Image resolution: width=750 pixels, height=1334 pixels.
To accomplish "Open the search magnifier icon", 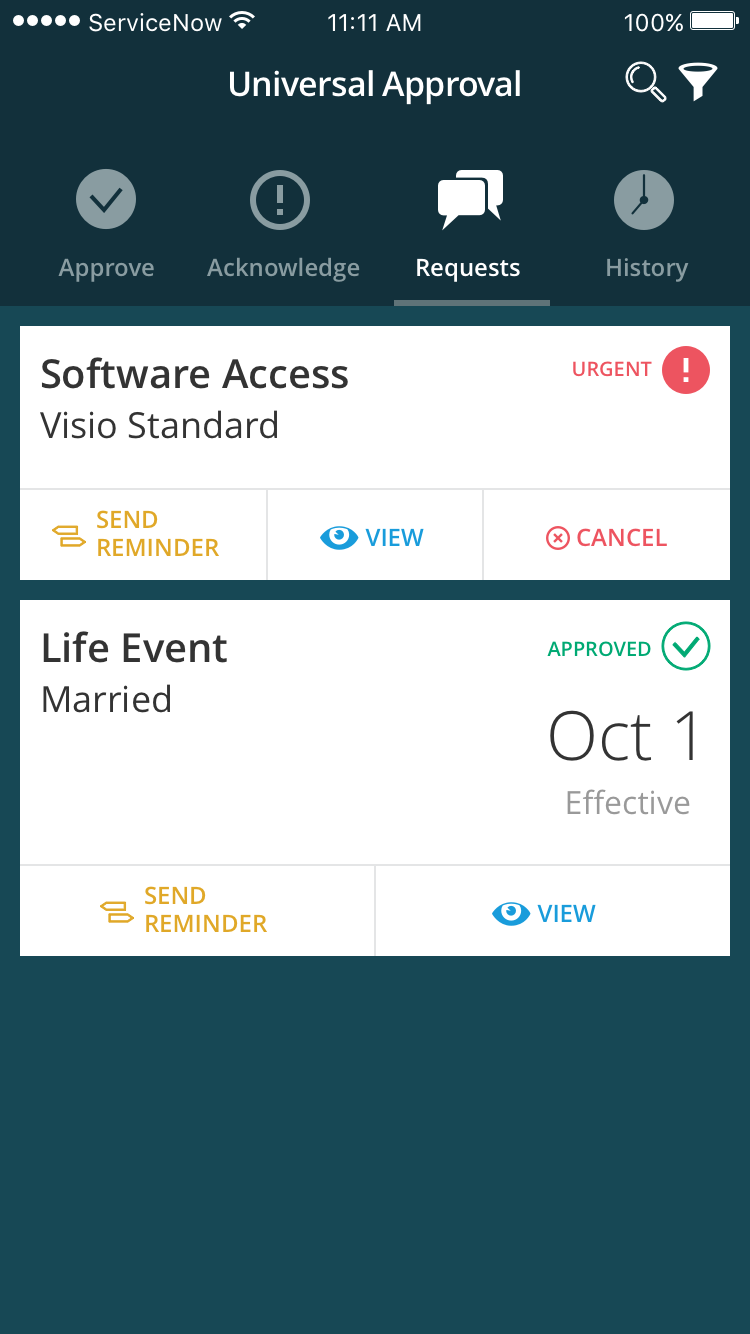I will pyautogui.click(x=645, y=82).
